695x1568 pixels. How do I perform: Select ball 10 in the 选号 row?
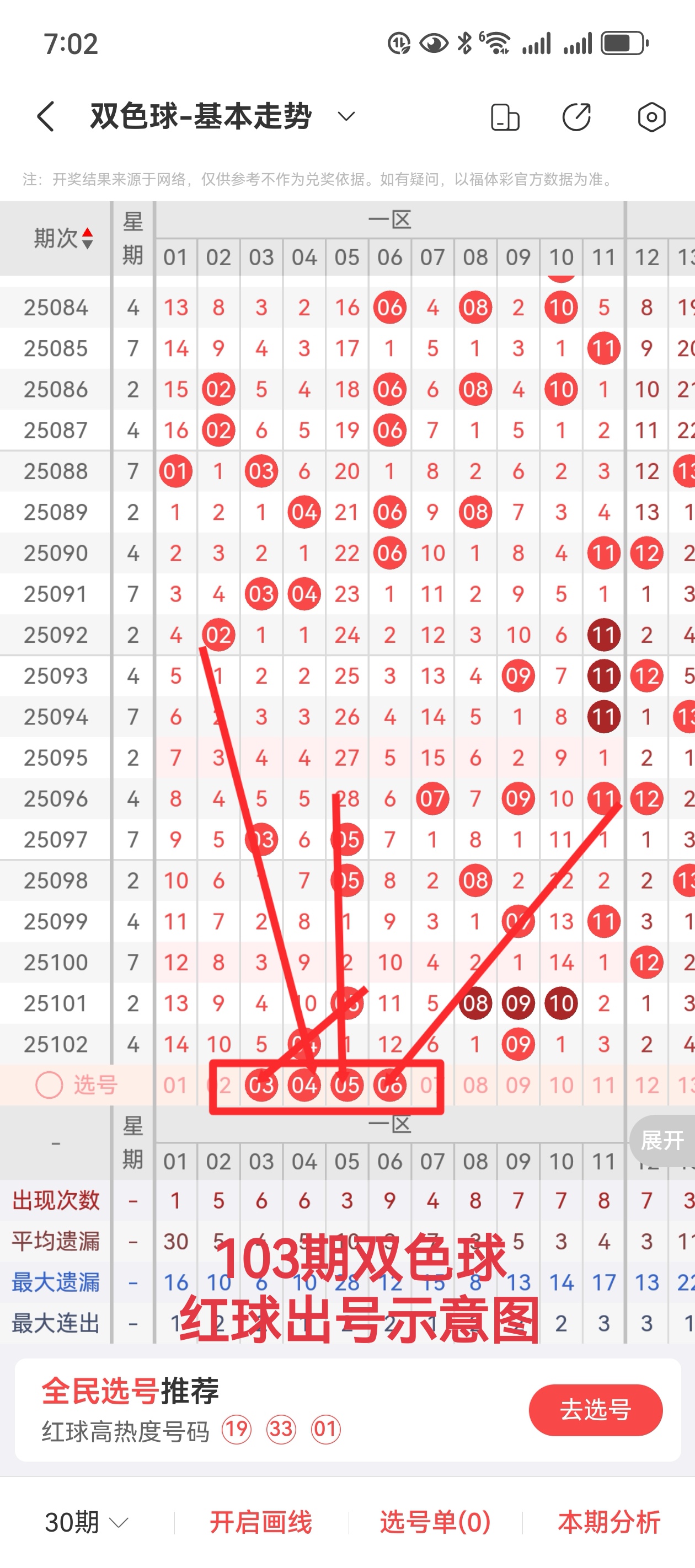coord(561,1085)
